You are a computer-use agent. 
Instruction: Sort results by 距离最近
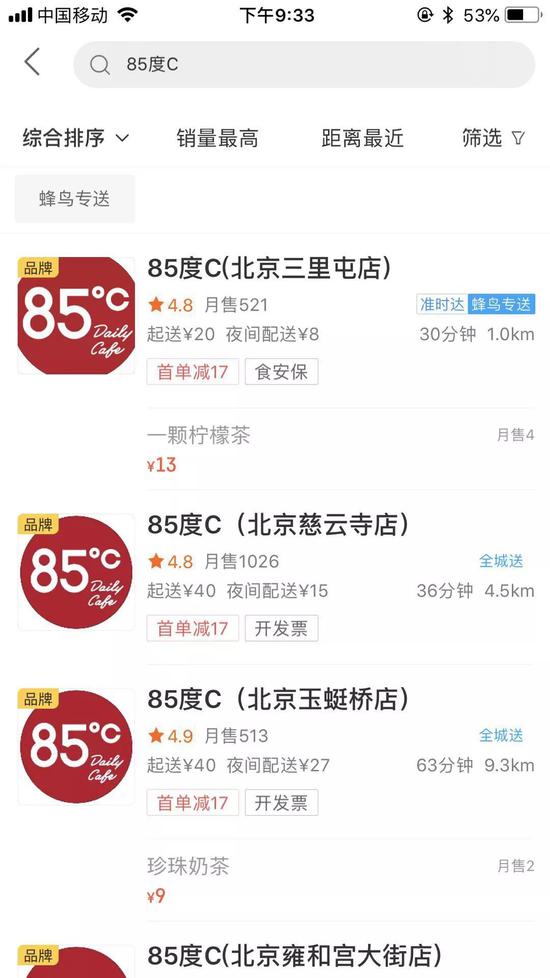point(362,138)
